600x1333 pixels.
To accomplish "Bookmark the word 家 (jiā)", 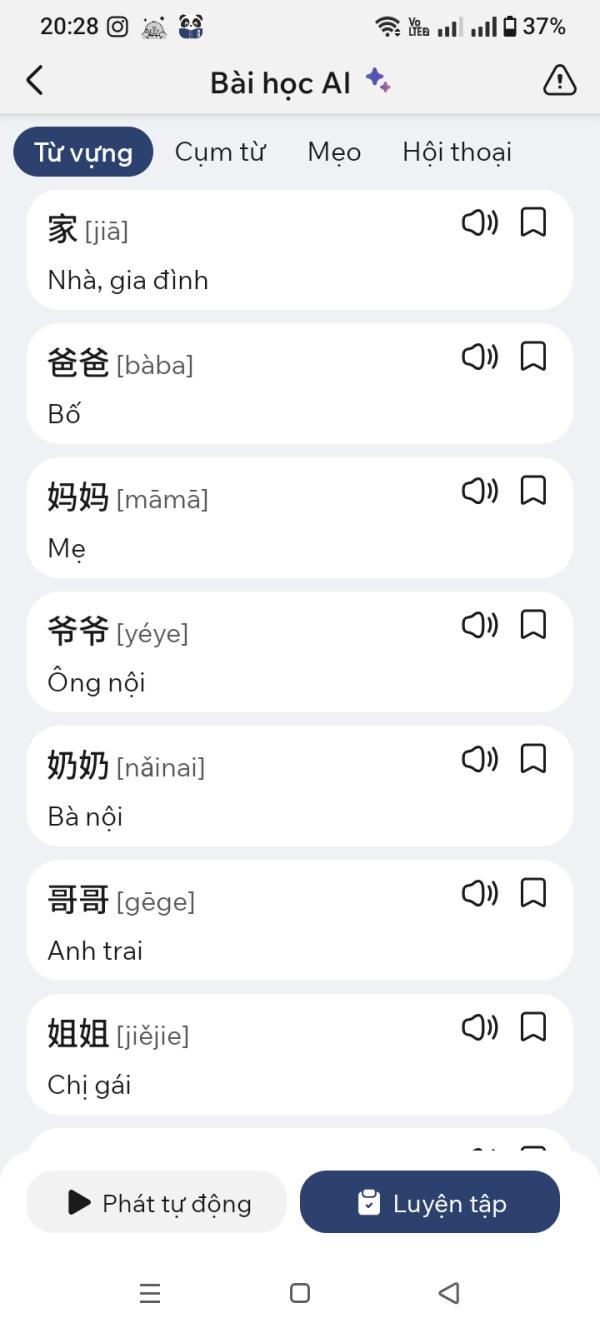I will pyautogui.click(x=534, y=223).
